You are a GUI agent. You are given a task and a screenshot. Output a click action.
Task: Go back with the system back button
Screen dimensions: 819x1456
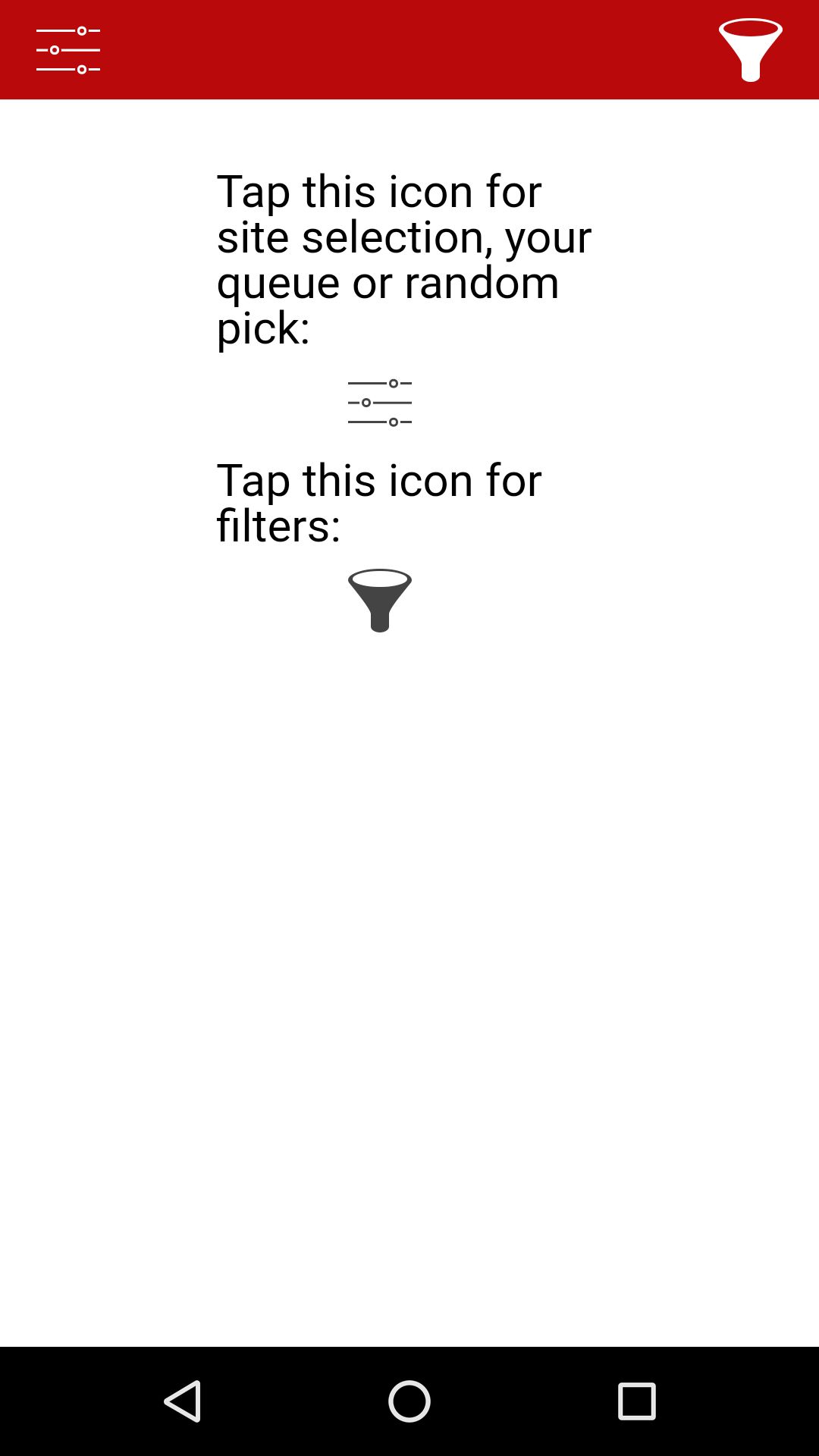coord(183,1401)
